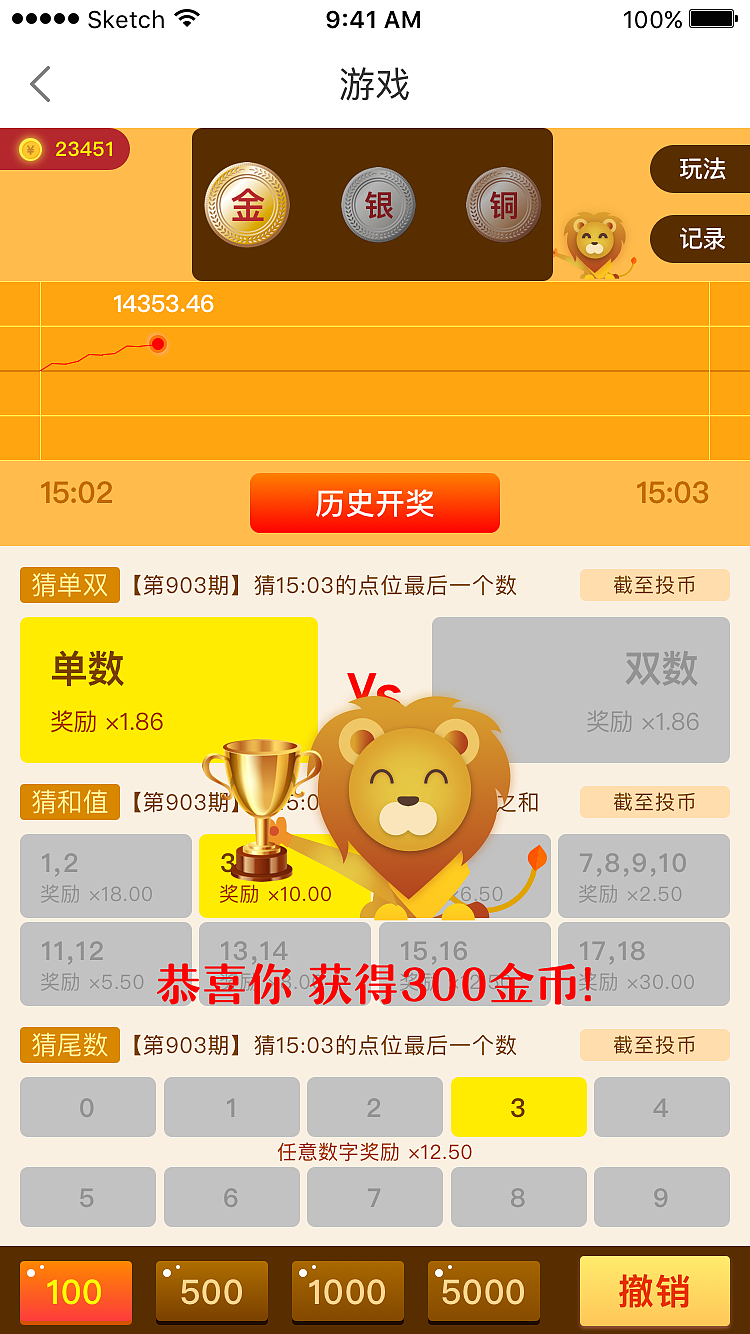The width and height of the screenshot is (750, 1334).
Task: Select digit 3 in the tail number grid
Action: (518, 1107)
